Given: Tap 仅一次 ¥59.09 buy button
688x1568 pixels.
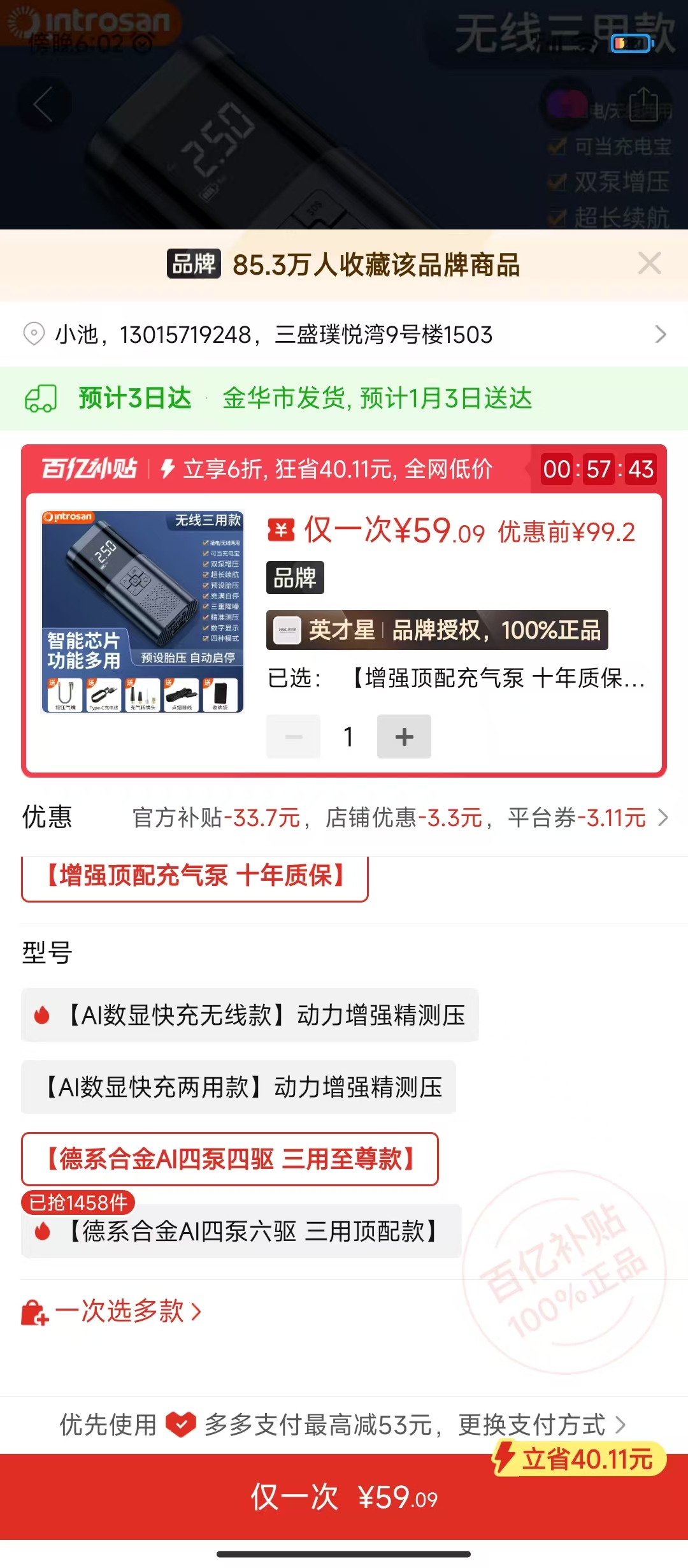Looking at the screenshot, I should click(x=344, y=1497).
